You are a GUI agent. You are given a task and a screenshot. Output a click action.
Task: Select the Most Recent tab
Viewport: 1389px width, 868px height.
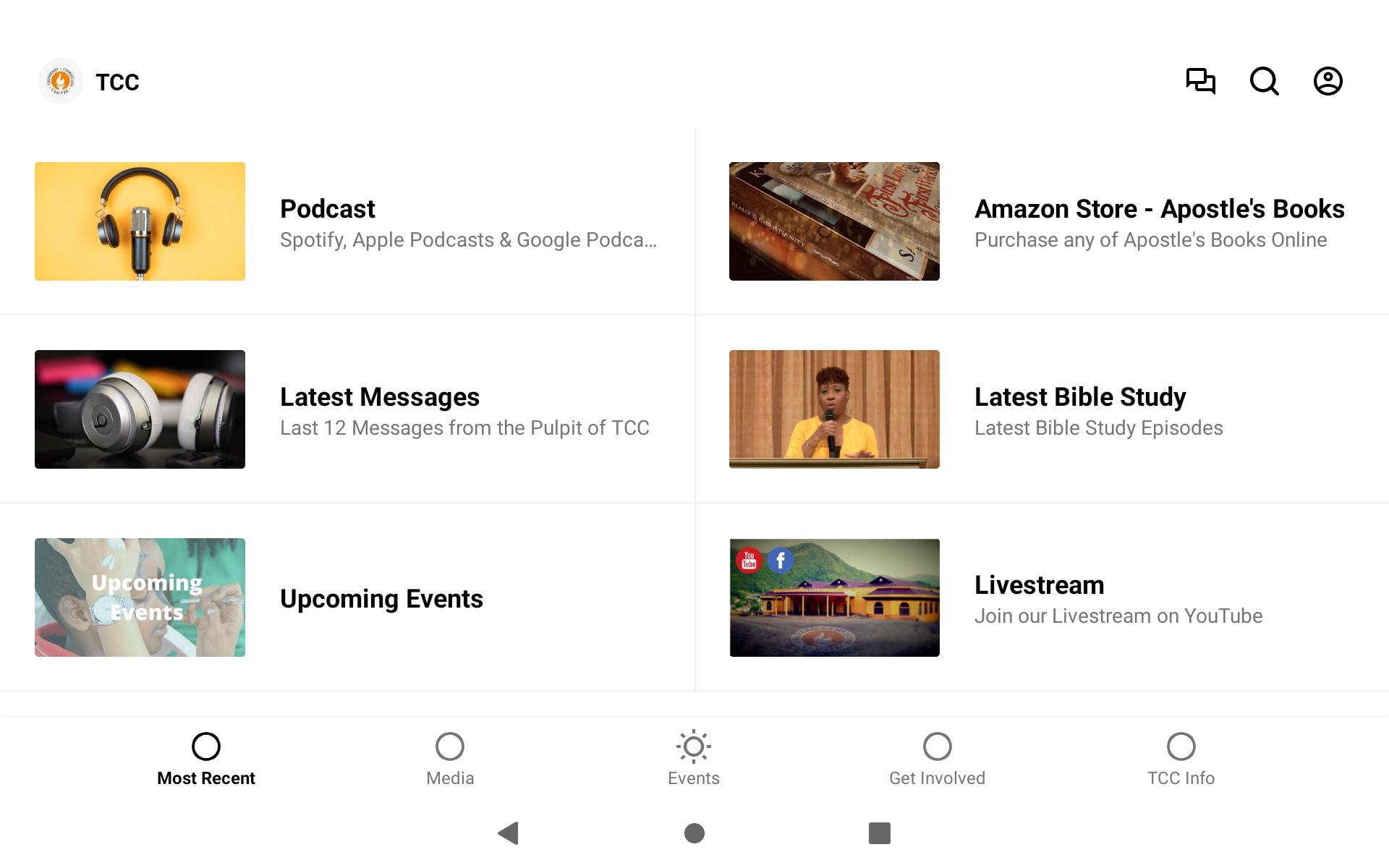206,759
